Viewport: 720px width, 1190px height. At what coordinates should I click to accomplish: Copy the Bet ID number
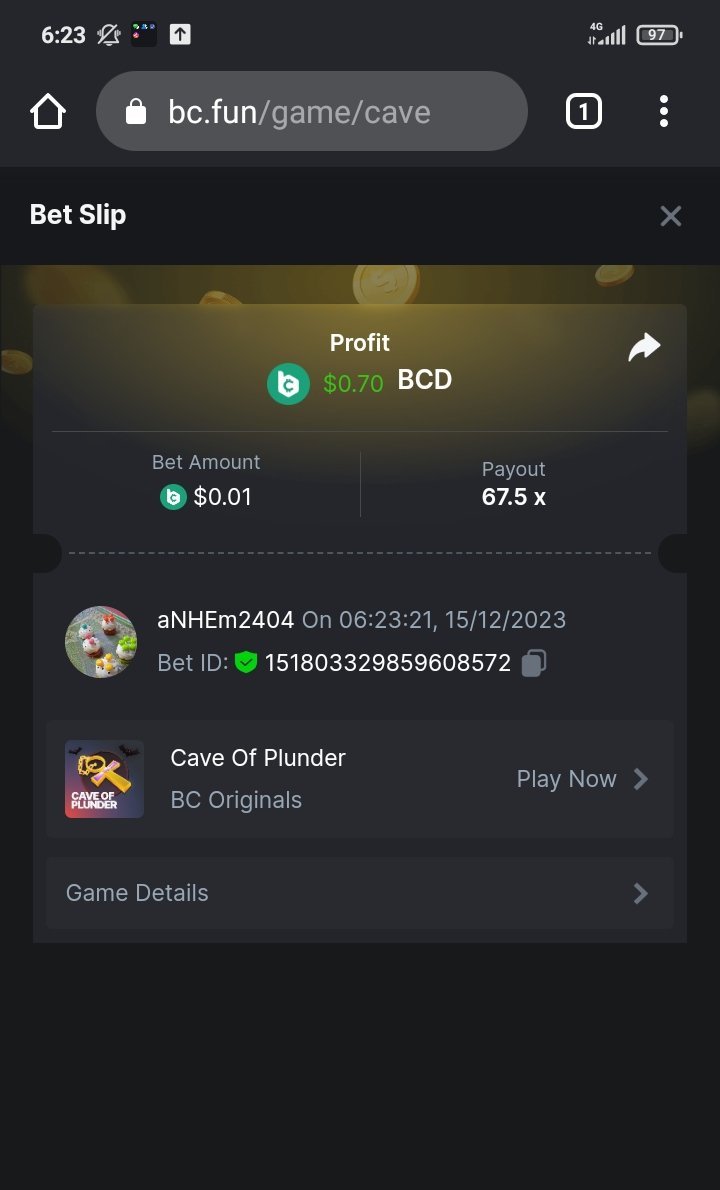tap(534, 663)
